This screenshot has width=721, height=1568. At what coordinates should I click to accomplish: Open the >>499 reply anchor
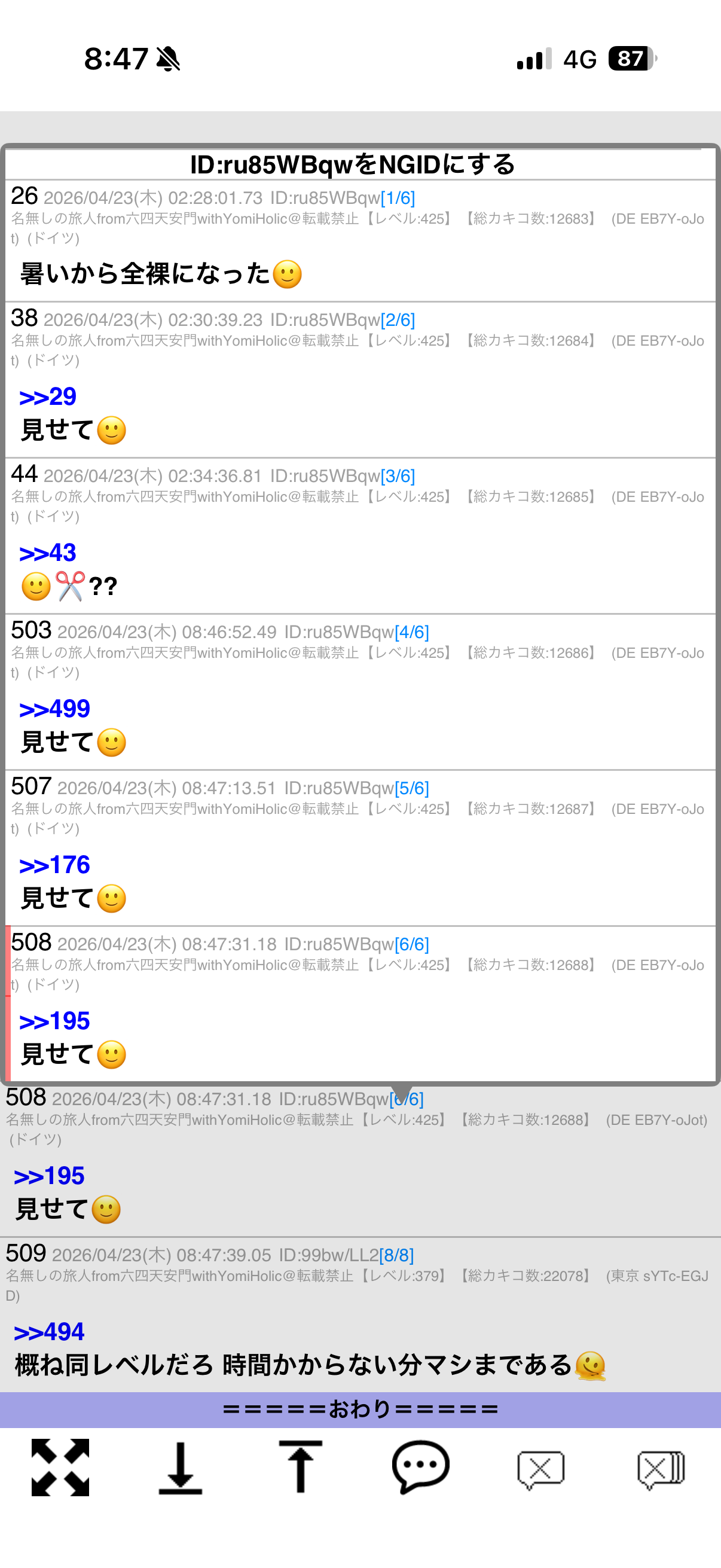tap(54, 709)
